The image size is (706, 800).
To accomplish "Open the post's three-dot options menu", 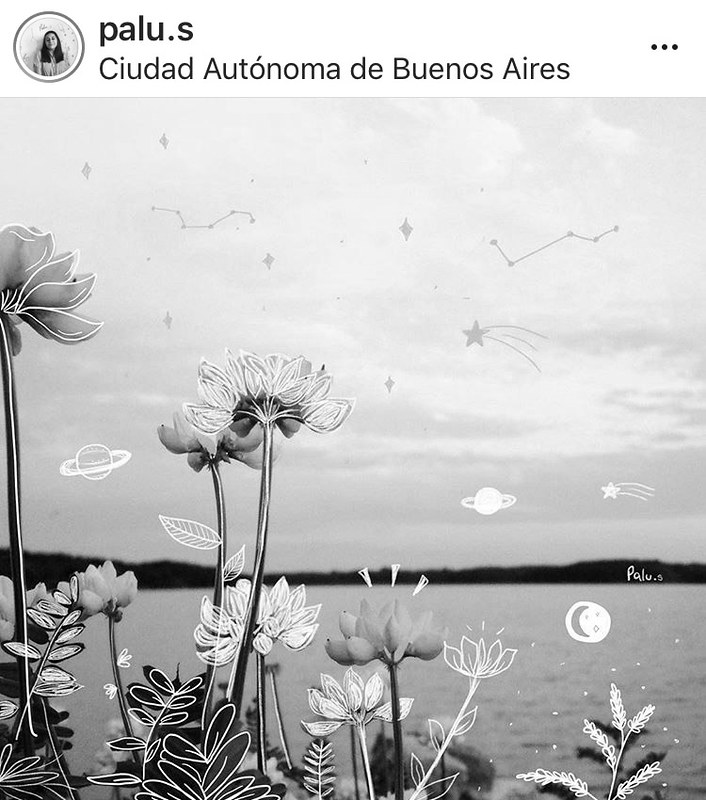I will (664, 47).
